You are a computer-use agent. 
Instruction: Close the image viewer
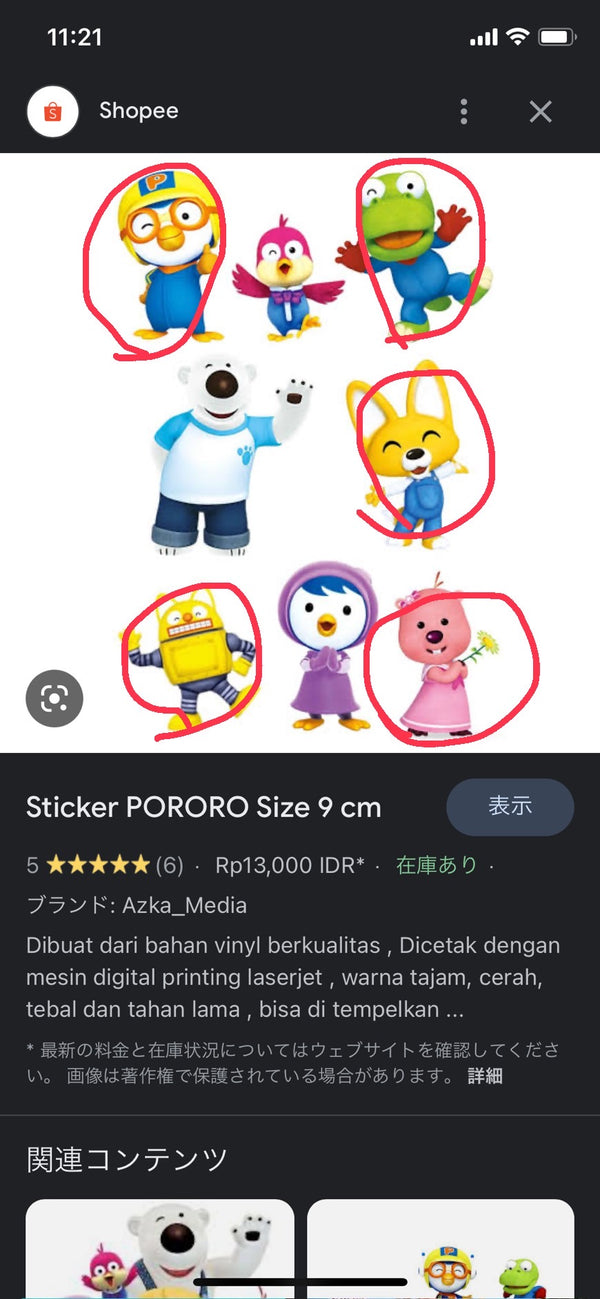pyautogui.click(x=540, y=111)
